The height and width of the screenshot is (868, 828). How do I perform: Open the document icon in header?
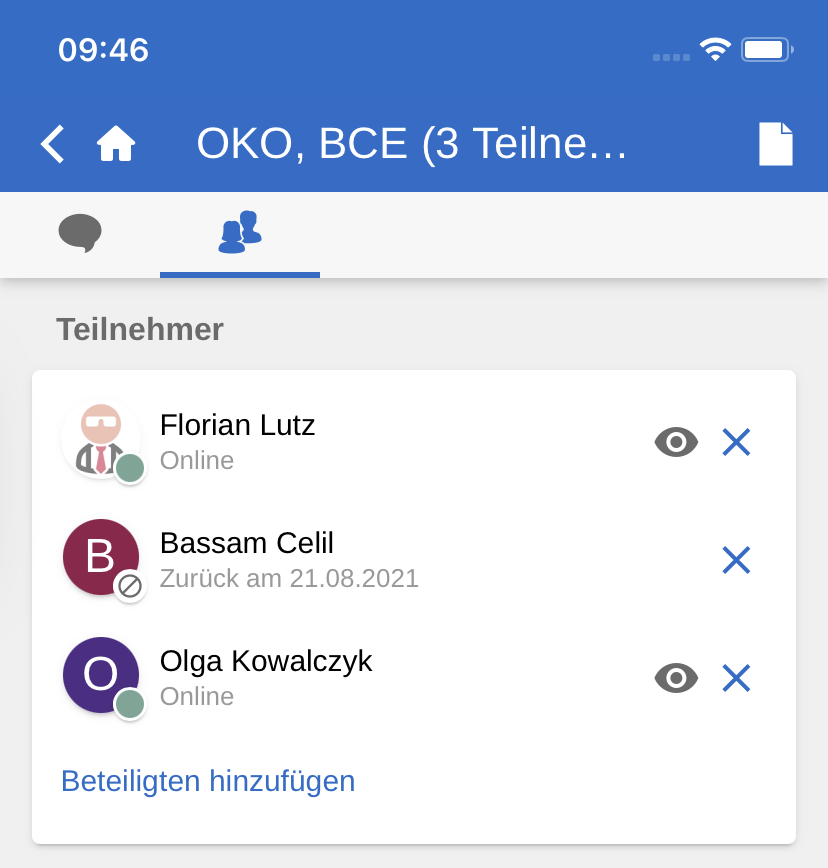point(775,144)
